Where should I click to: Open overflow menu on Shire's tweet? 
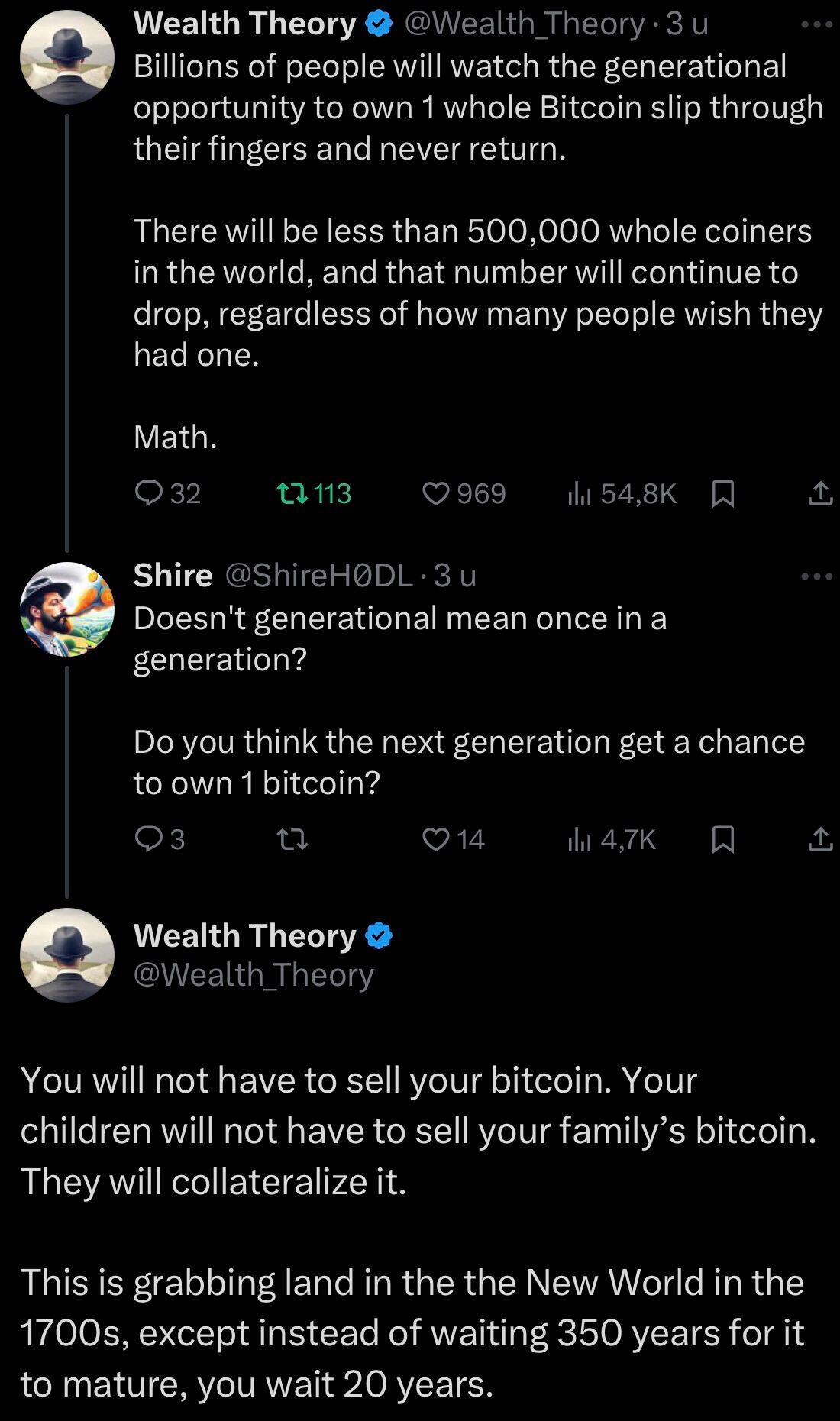tap(817, 576)
